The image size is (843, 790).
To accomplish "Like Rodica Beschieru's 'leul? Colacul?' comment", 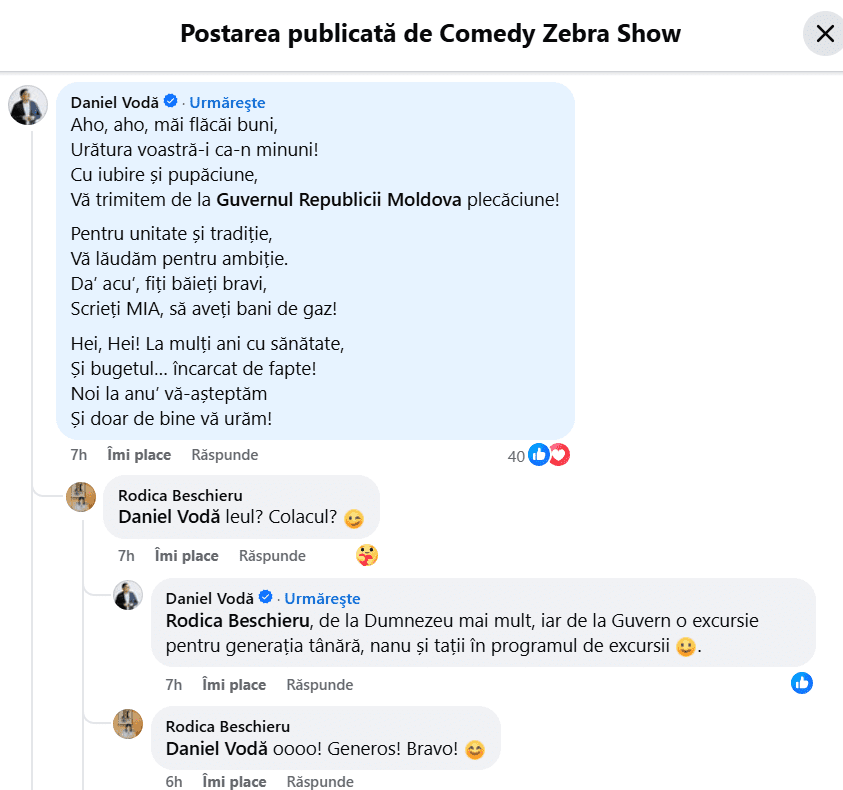I will coord(186,556).
